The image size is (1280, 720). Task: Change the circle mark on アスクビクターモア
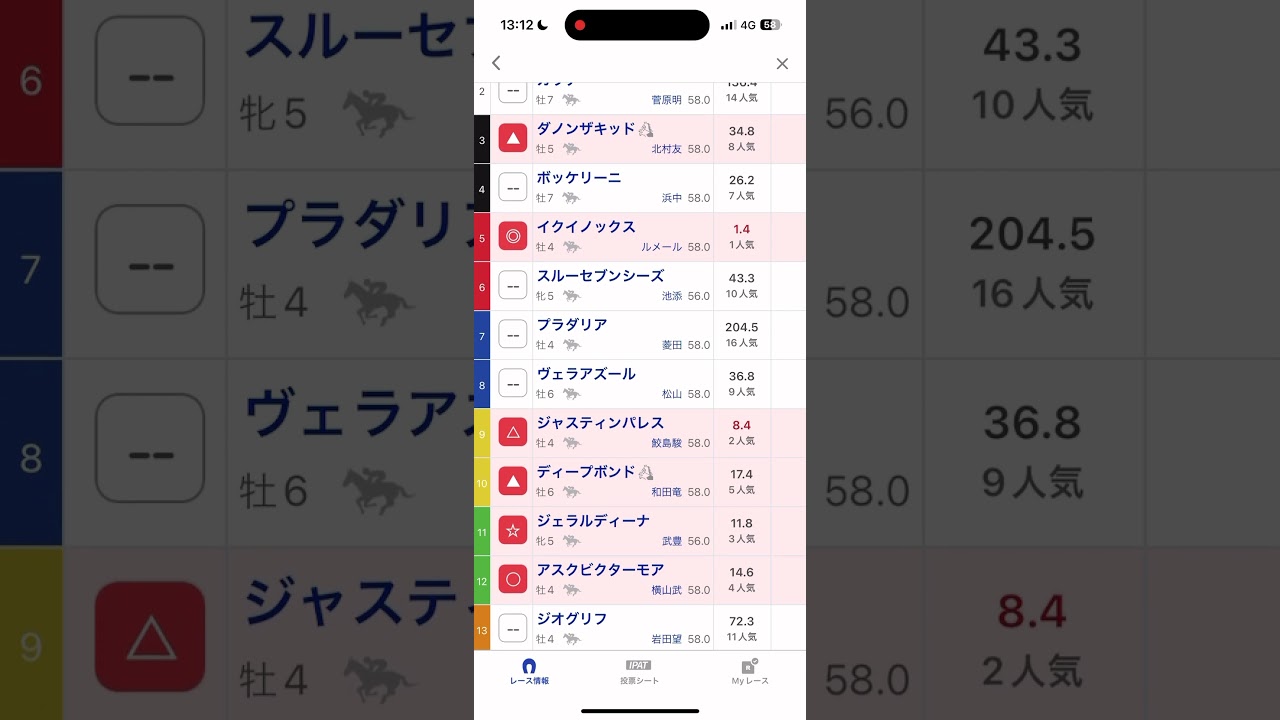coord(513,579)
